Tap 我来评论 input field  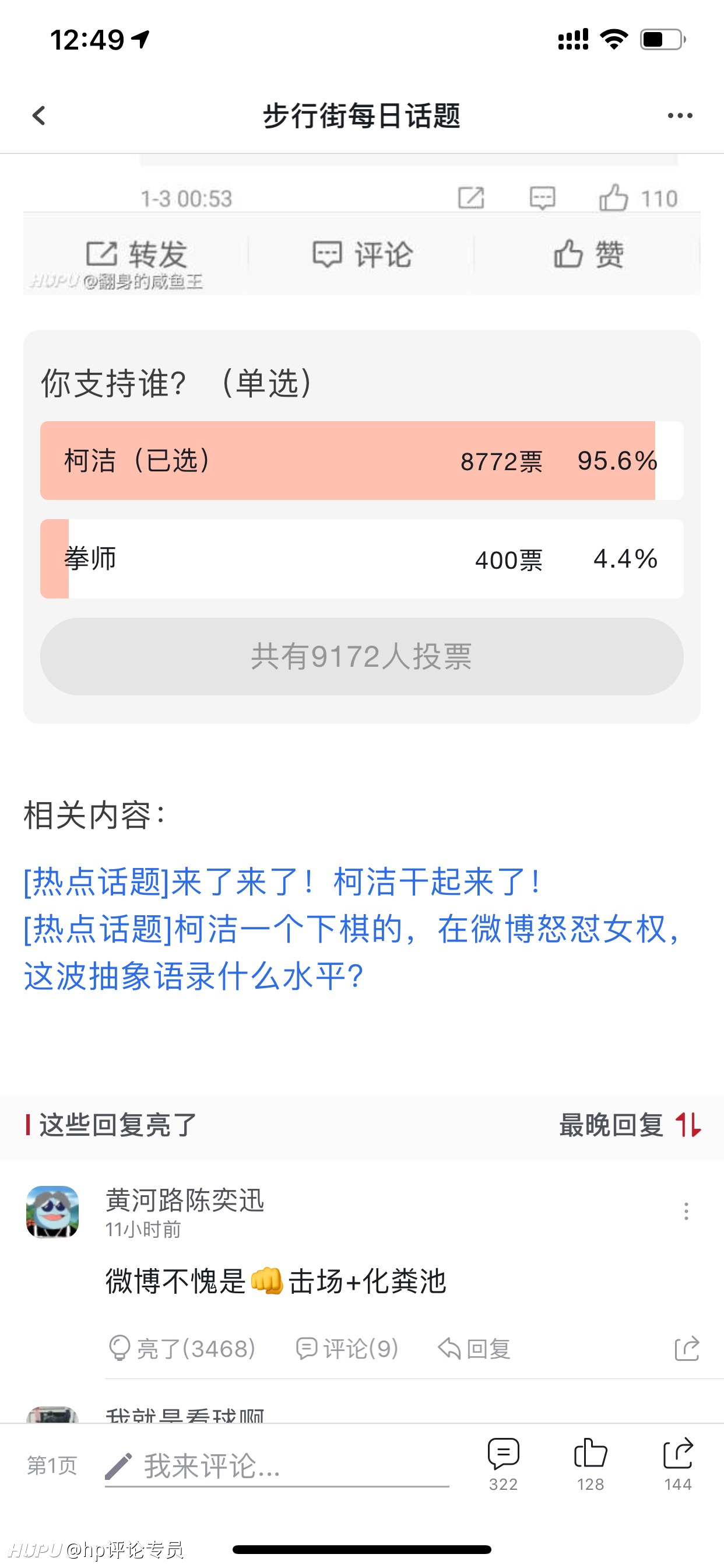[277, 1466]
